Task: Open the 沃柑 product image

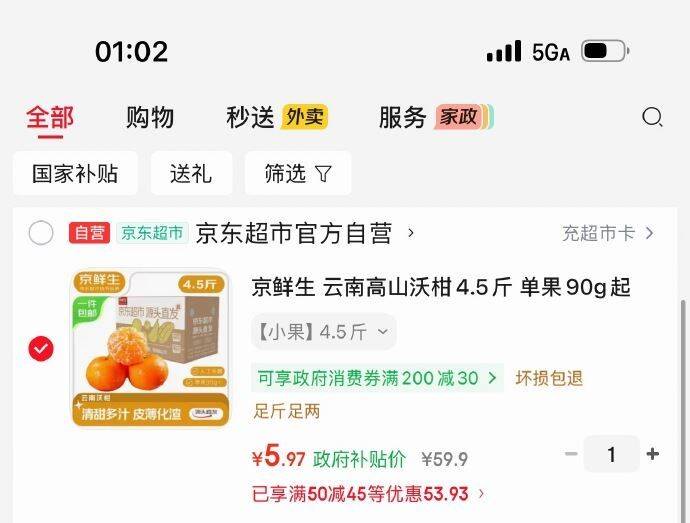Action: click(x=150, y=348)
